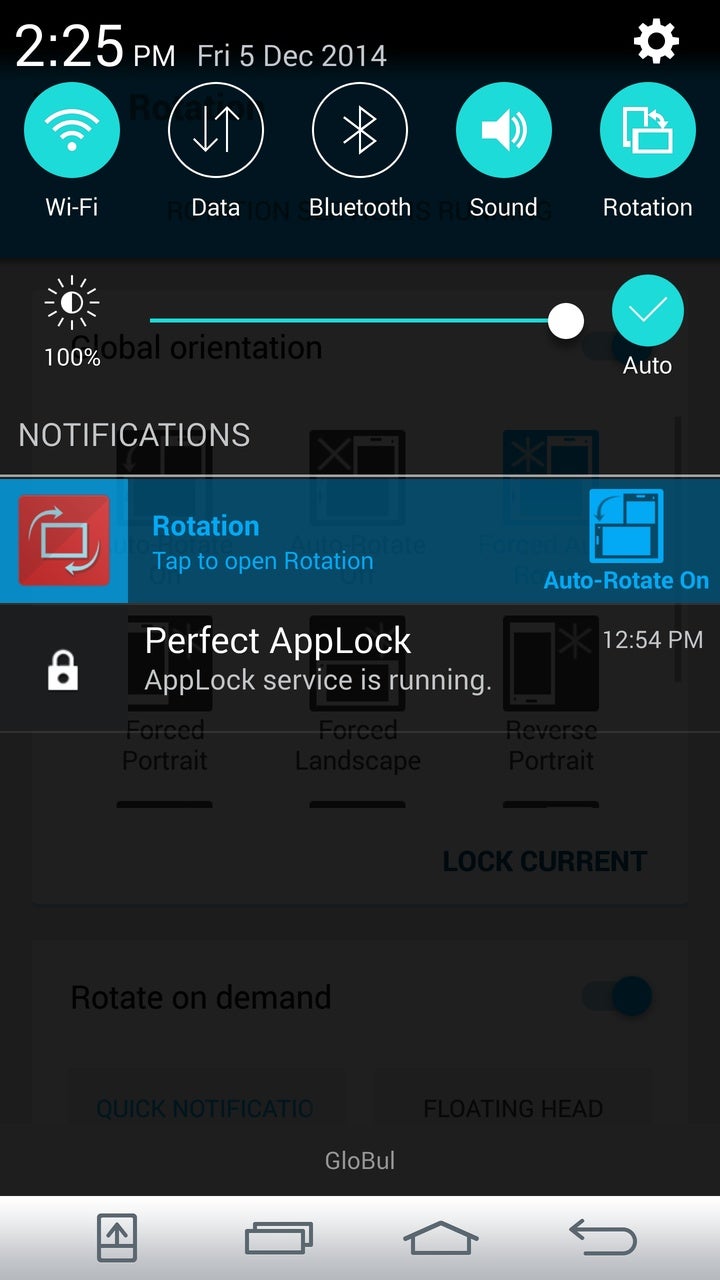Toggle the Sound quick setting
The height and width of the screenshot is (1280, 720).
504,130
